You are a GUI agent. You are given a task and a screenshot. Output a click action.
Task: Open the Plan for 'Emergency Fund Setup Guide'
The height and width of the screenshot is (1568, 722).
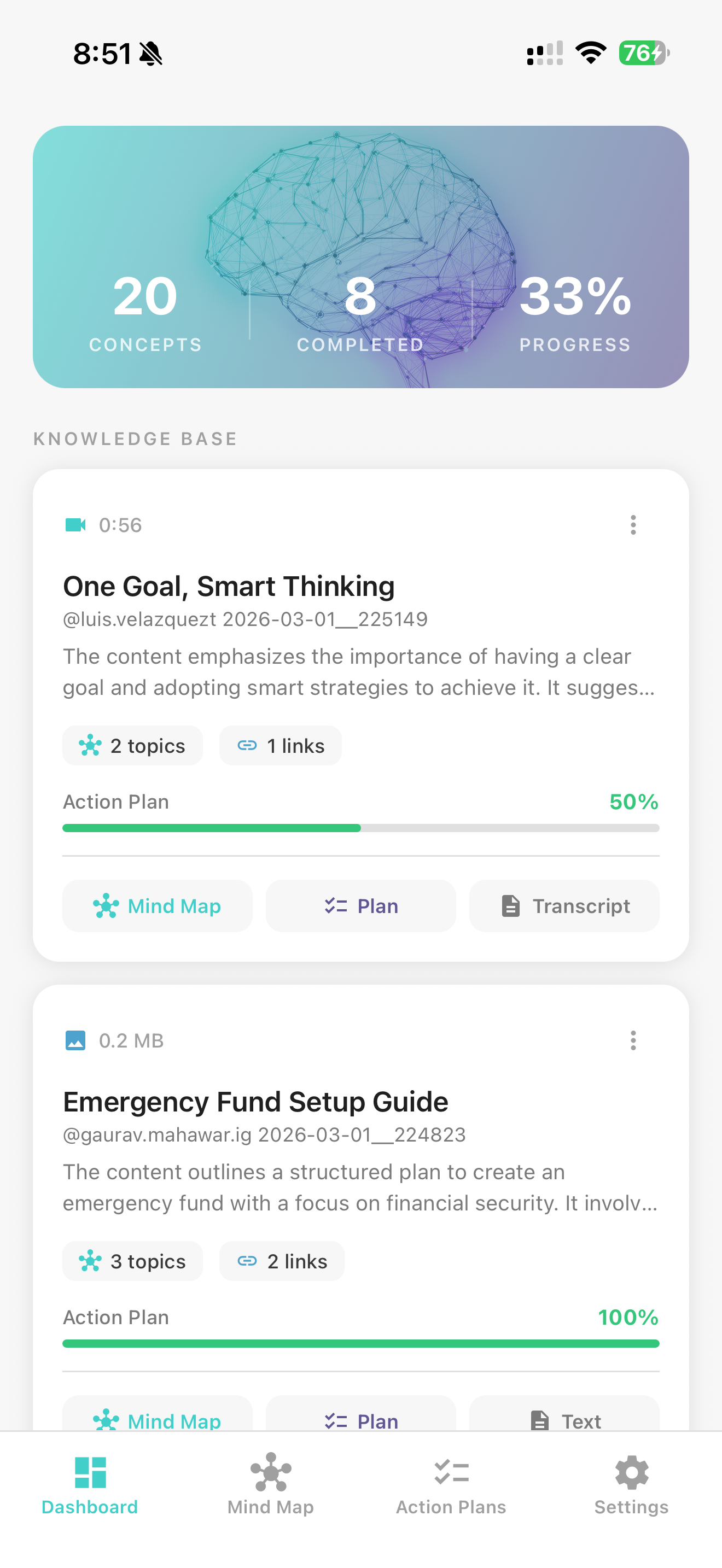[x=360, y=1421]
